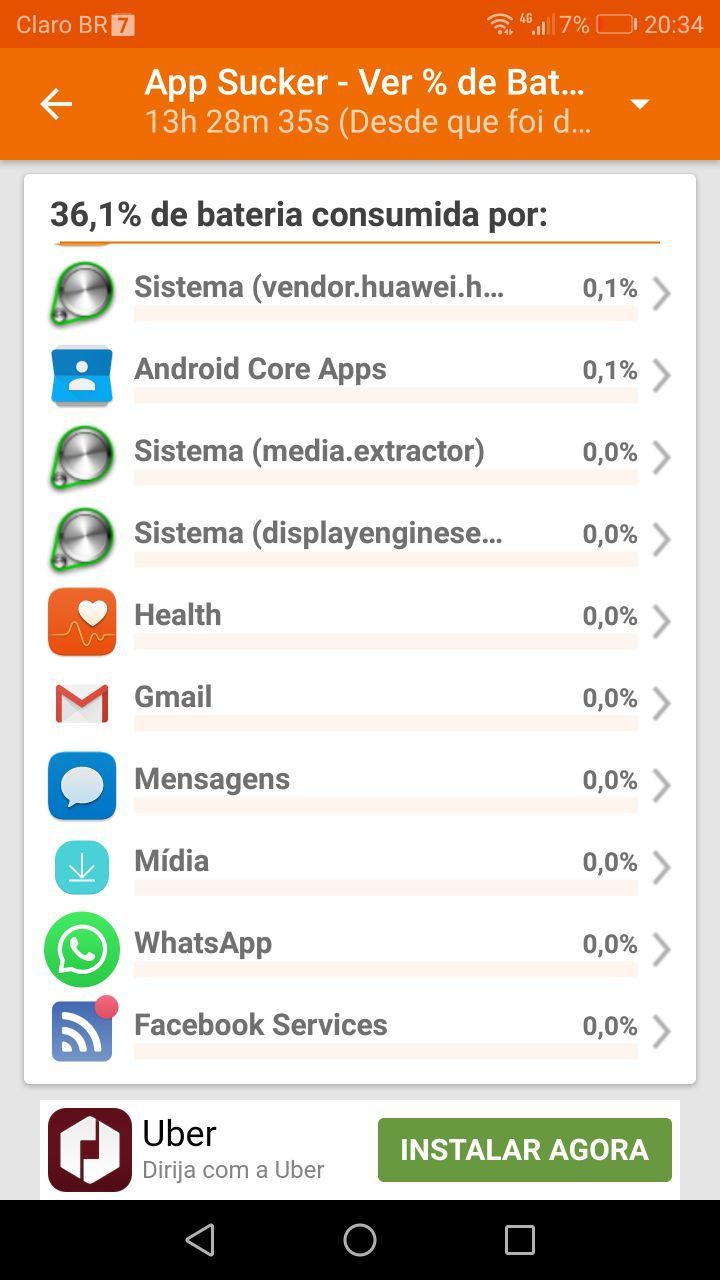
Task: Tap Instalar Agora on the Uber ad
Action: tap(524, 1150)
